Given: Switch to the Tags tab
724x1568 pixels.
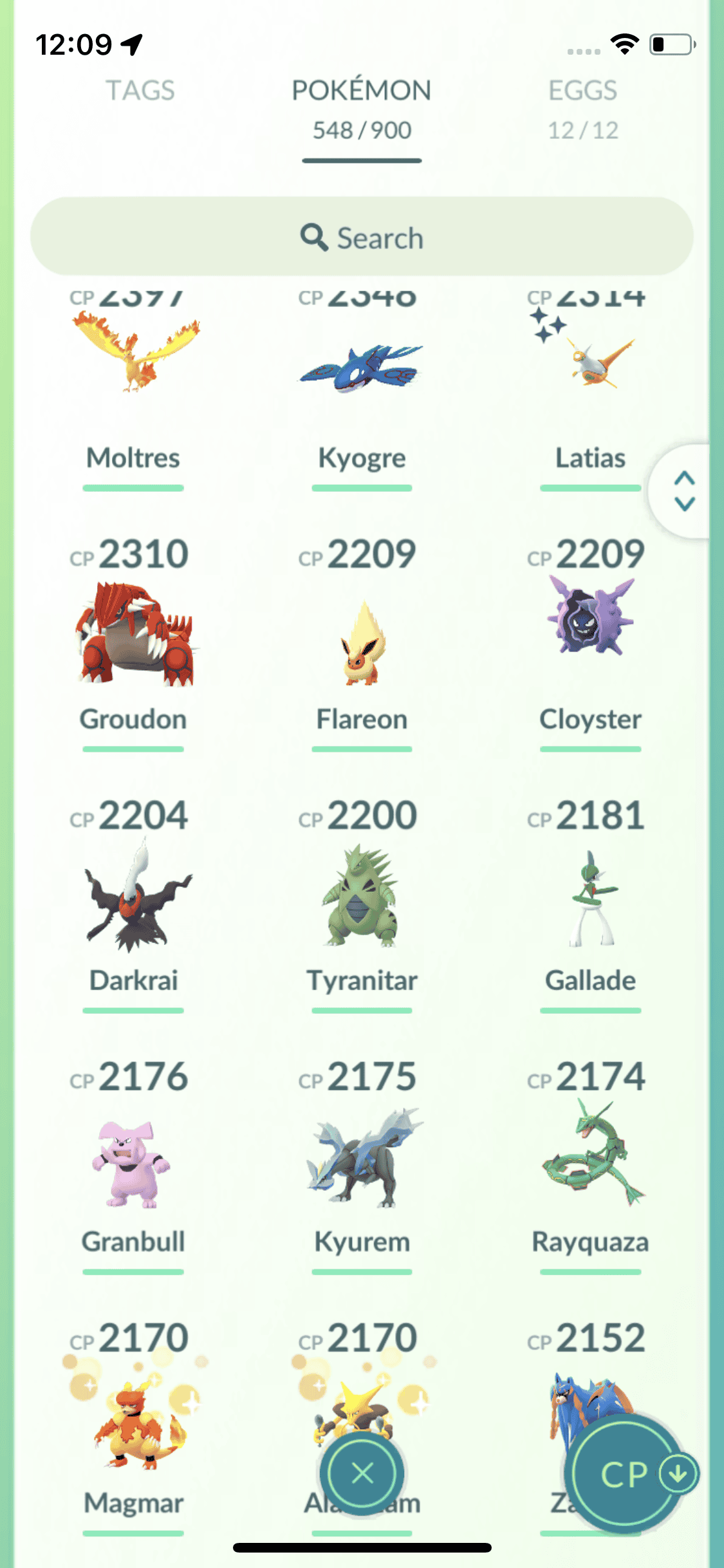Looking at the screenshot, I should tap(140, 91).
